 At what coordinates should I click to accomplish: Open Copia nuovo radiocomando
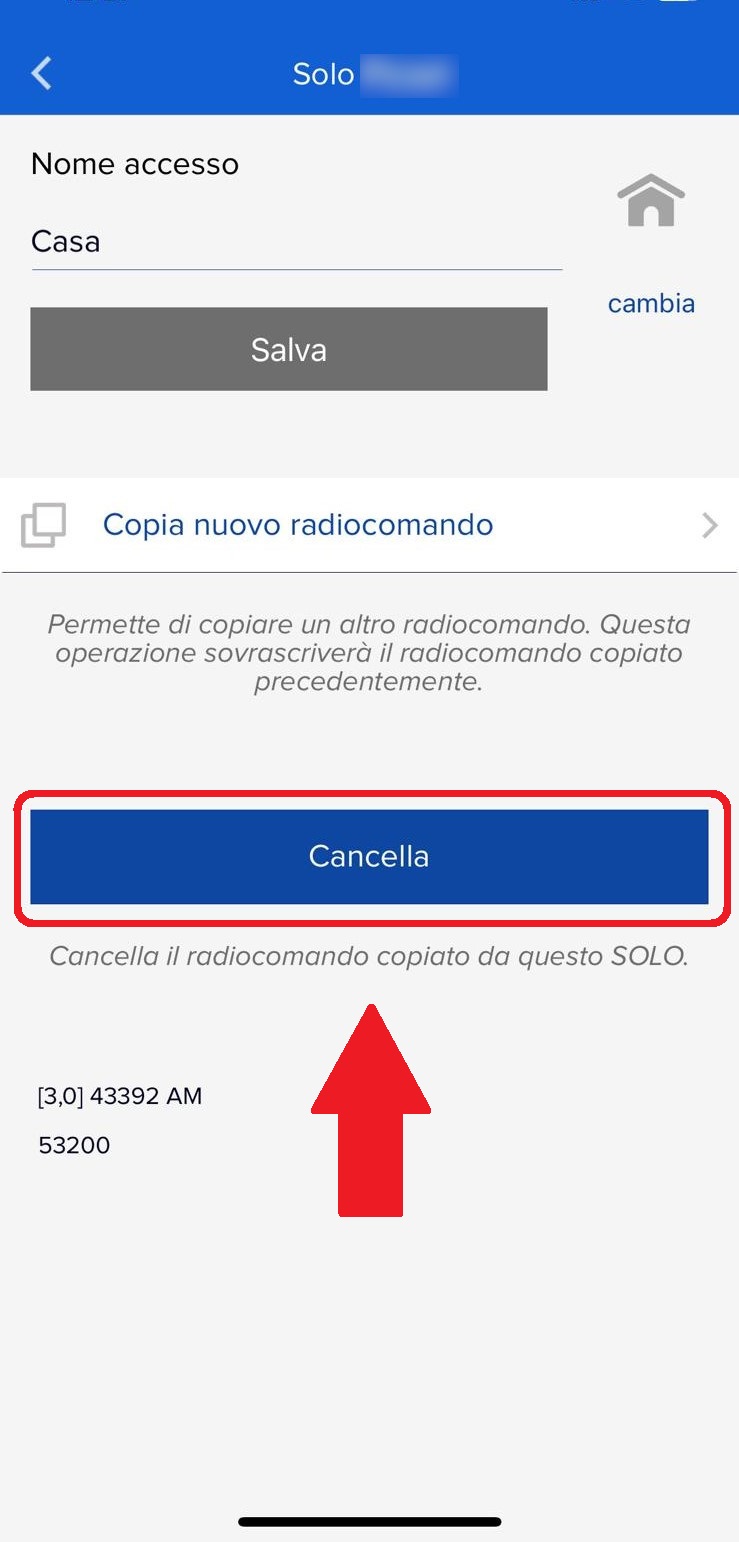point(369,525)
